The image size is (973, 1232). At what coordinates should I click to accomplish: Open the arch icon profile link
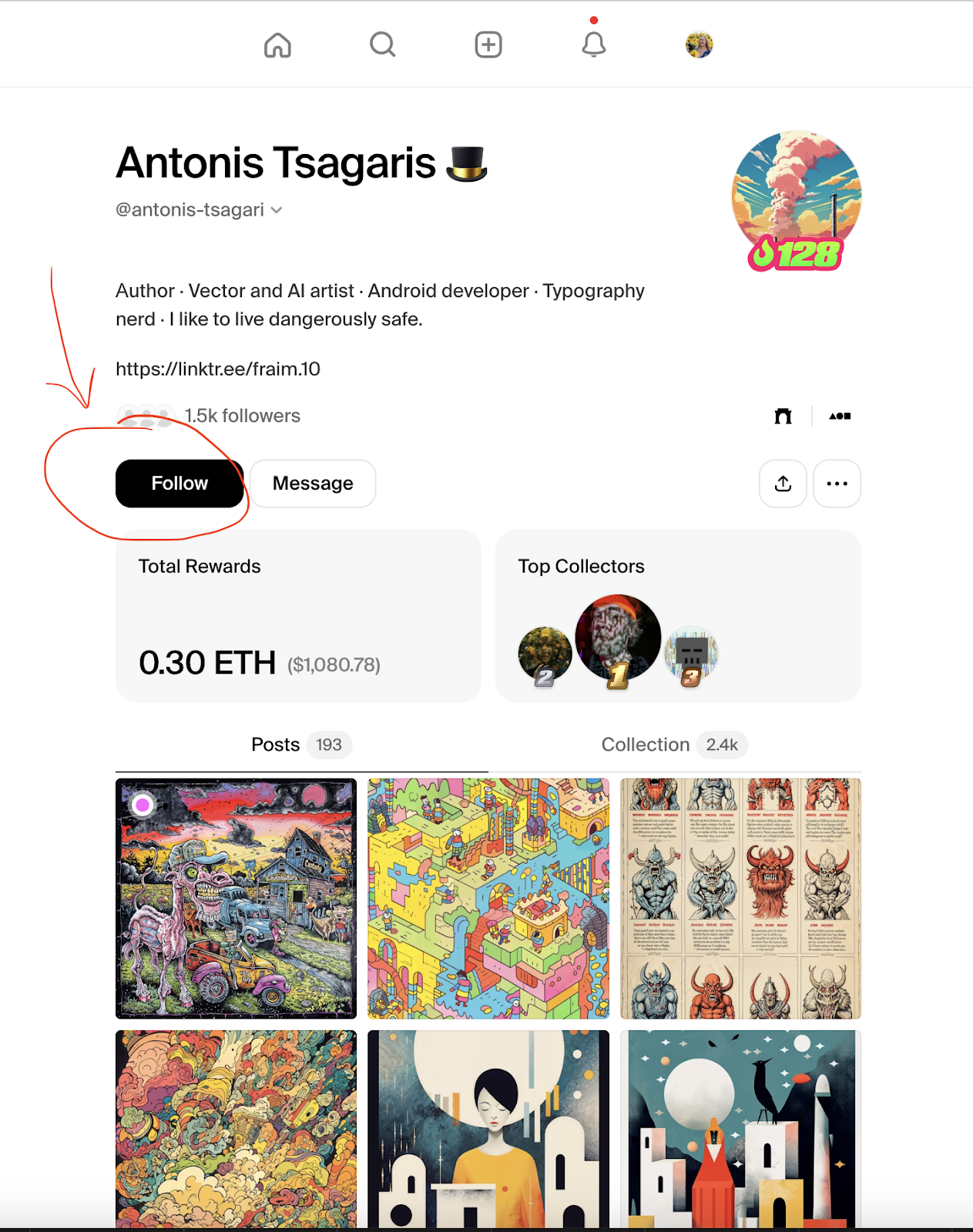[783, 417]
